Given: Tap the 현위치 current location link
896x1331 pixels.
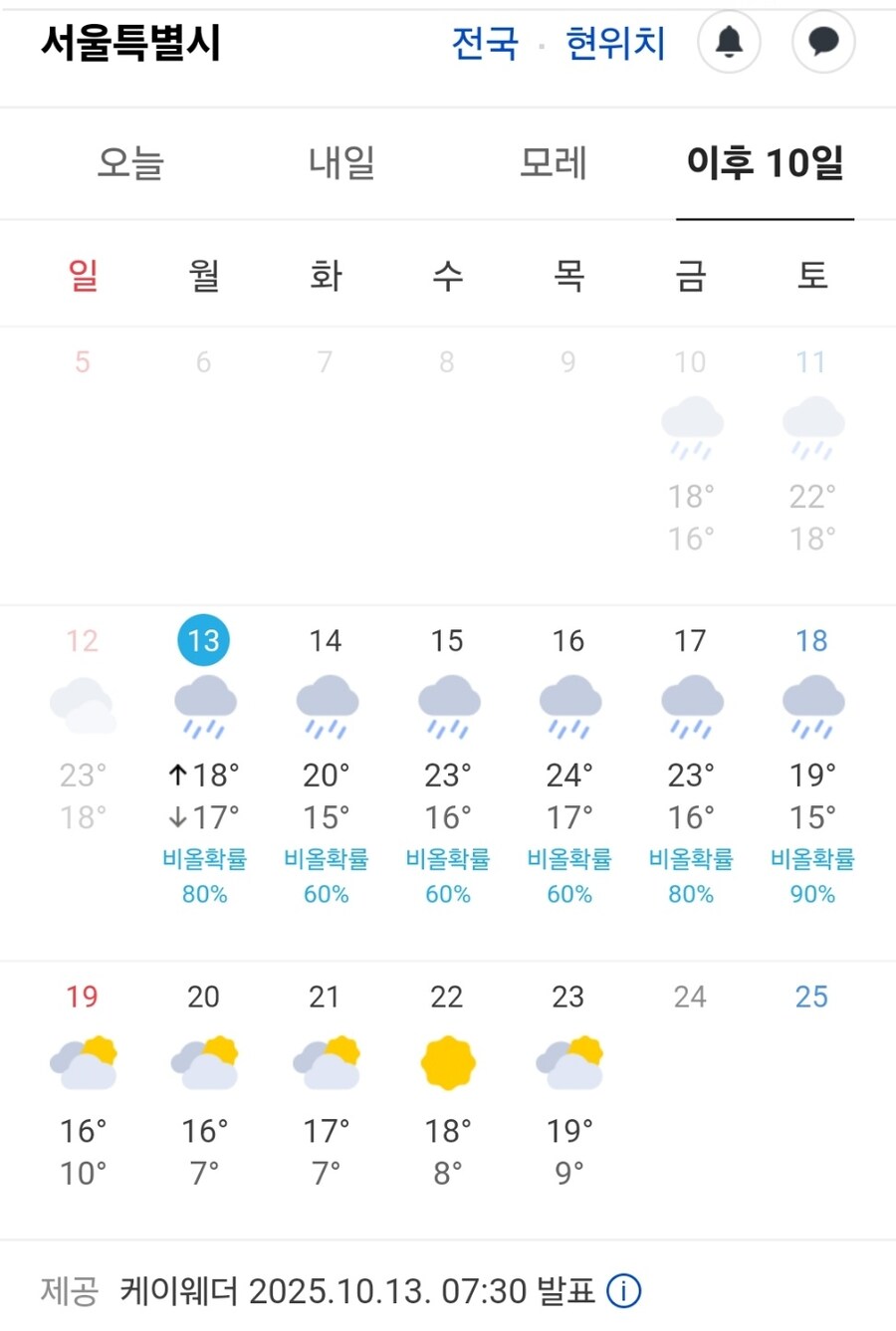Looking at the screenshot, I should pos(614,43).
